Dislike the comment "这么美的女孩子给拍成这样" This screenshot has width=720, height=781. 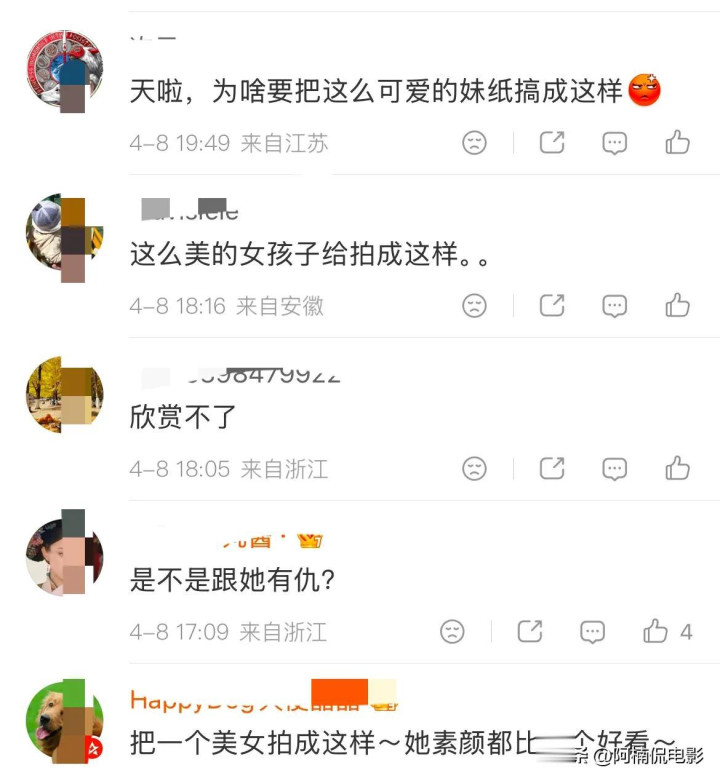pos(474,306)
